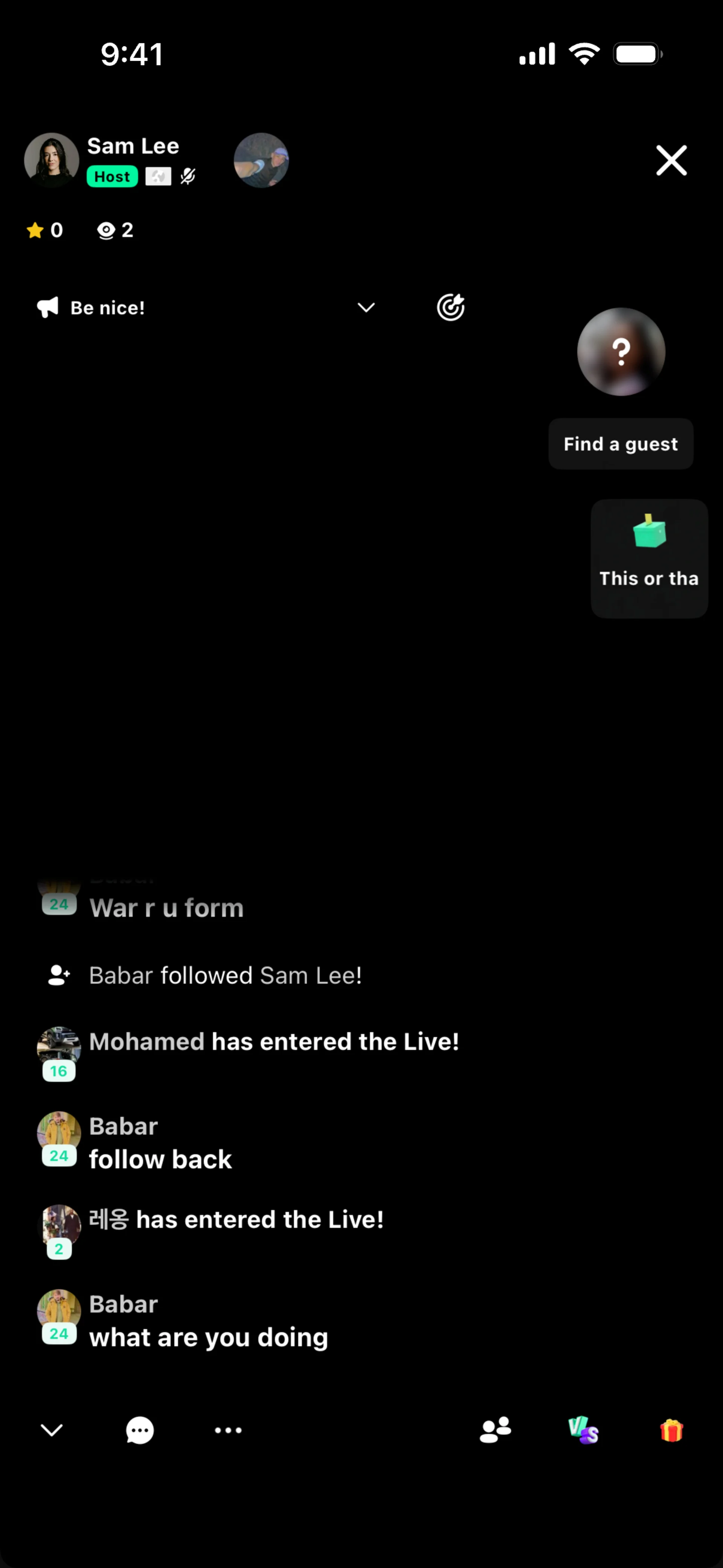
Task: Open the blurred question mark guest avatar
Action: (x=621, y=352)
